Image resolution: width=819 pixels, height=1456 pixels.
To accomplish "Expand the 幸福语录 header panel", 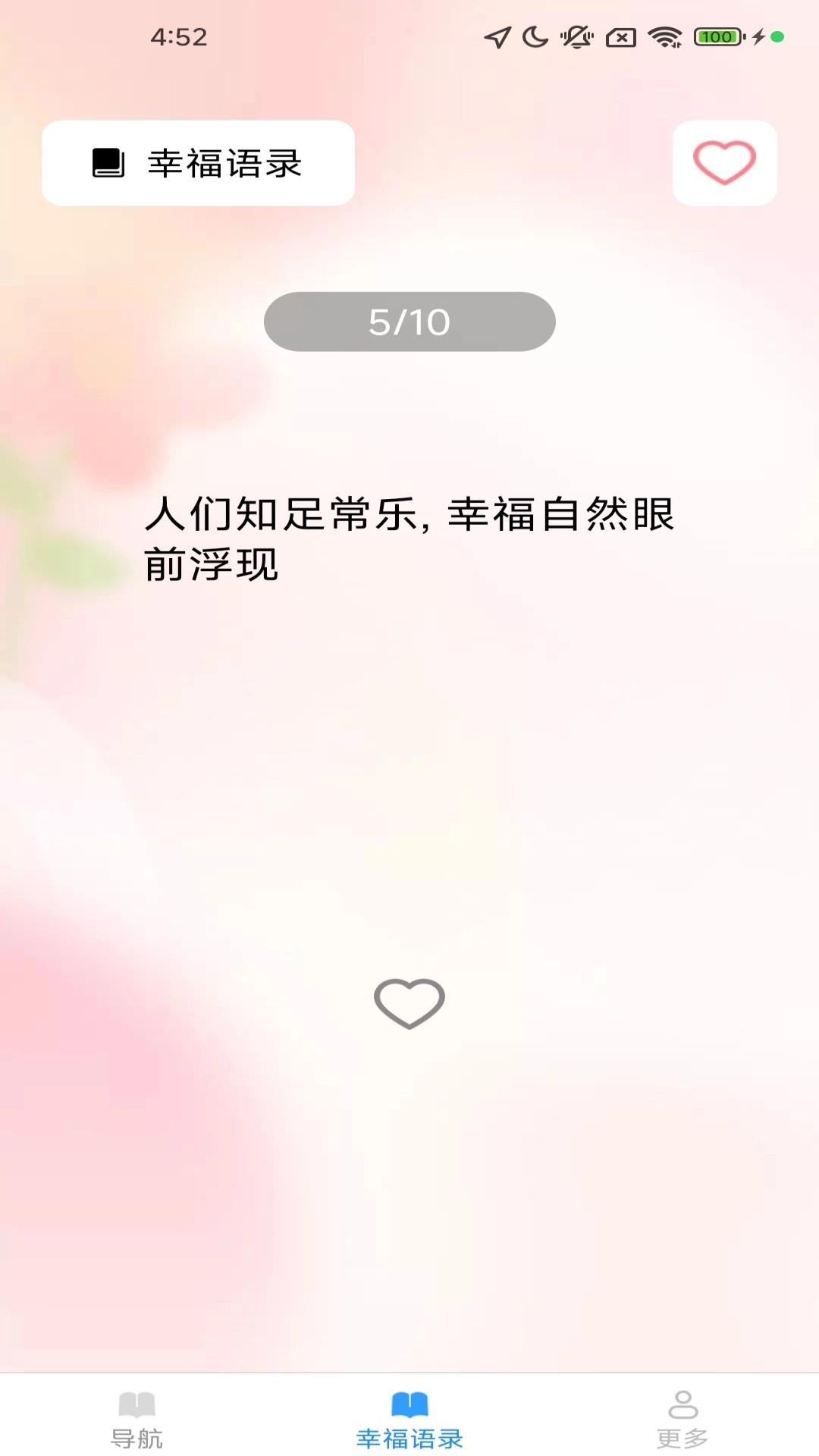I will 198,162.
